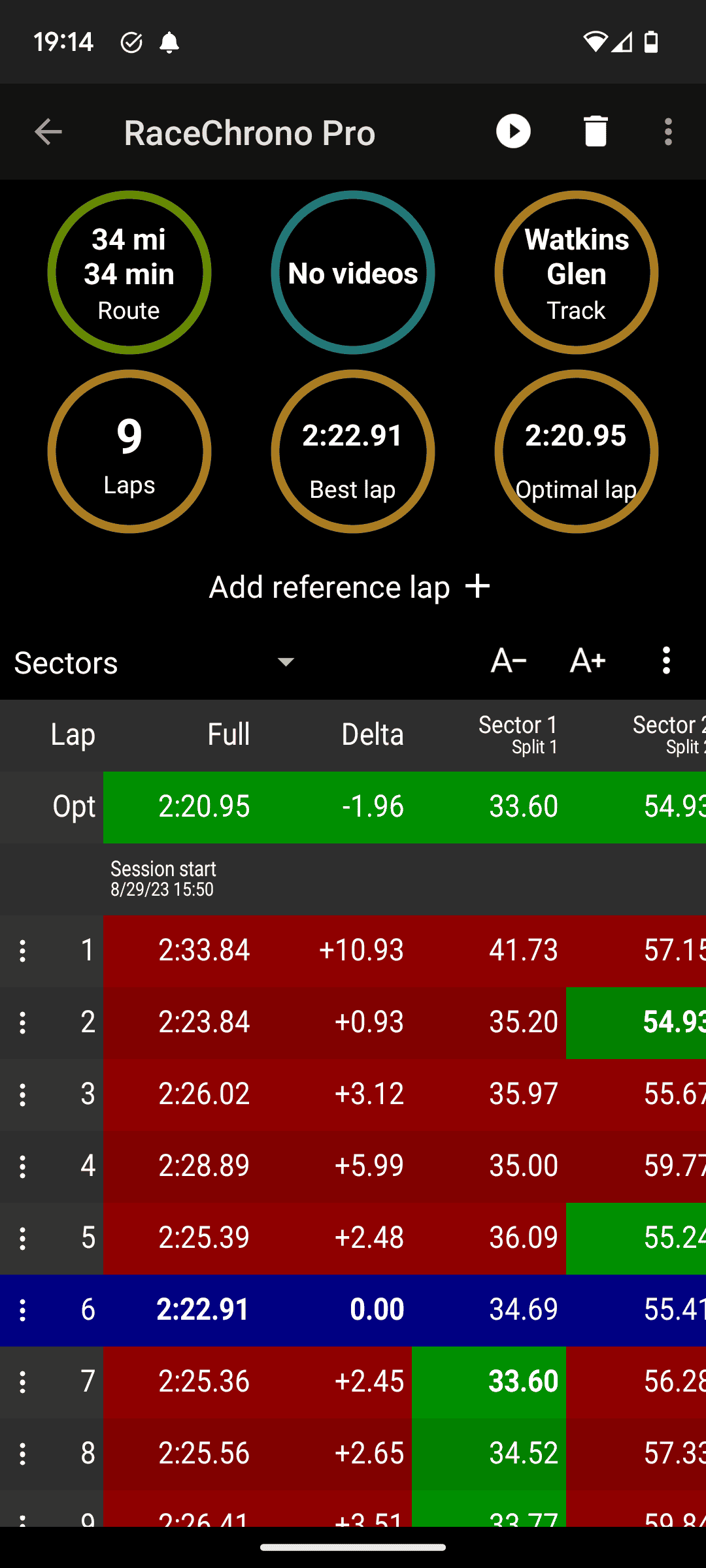Open the three-dot menu for lap 1
The image size is (706, 1568).
(x=23, y=951)
